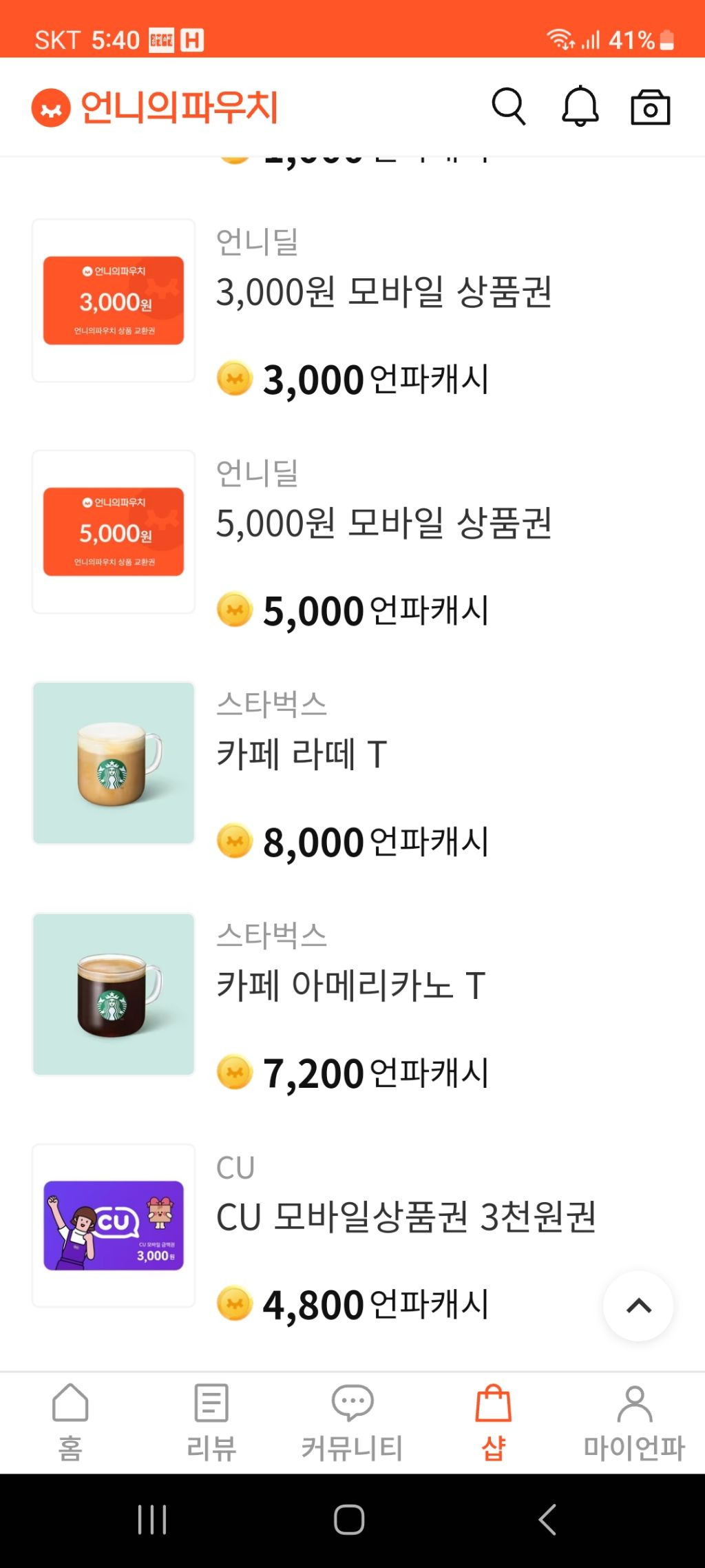Viewport: 705px width, 1568px height.
Task: Open the system recent apps button
Action: [x=152, y=1520]
